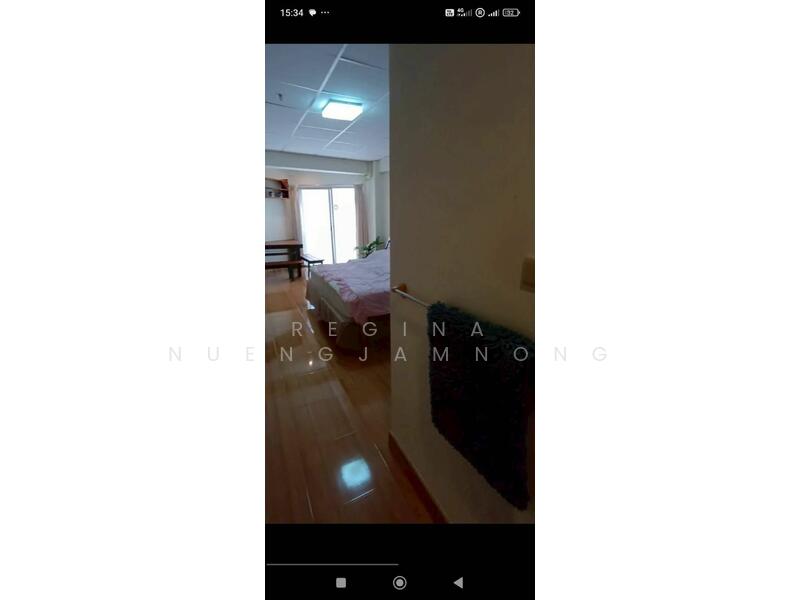Open recent apps with the square button

[341, 582]
